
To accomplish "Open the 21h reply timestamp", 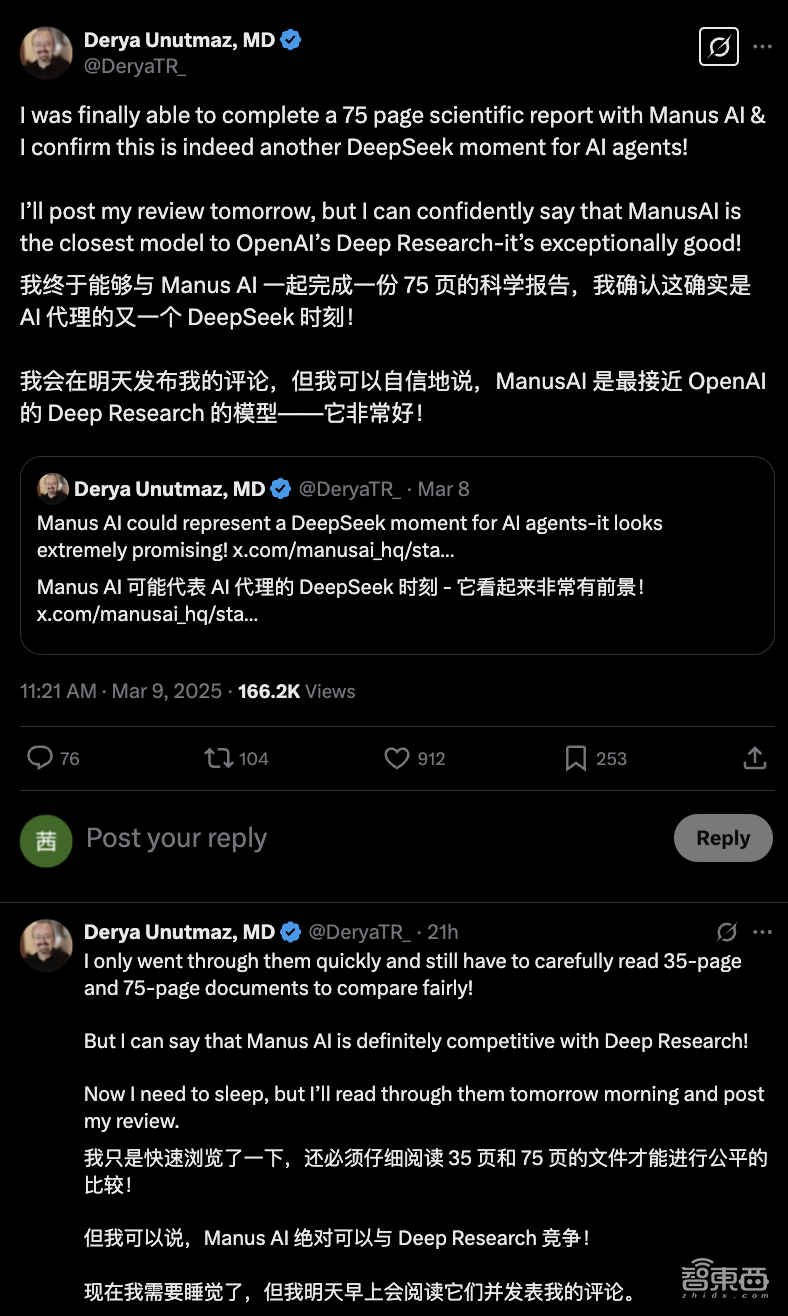I will click(x=444, y=931).
